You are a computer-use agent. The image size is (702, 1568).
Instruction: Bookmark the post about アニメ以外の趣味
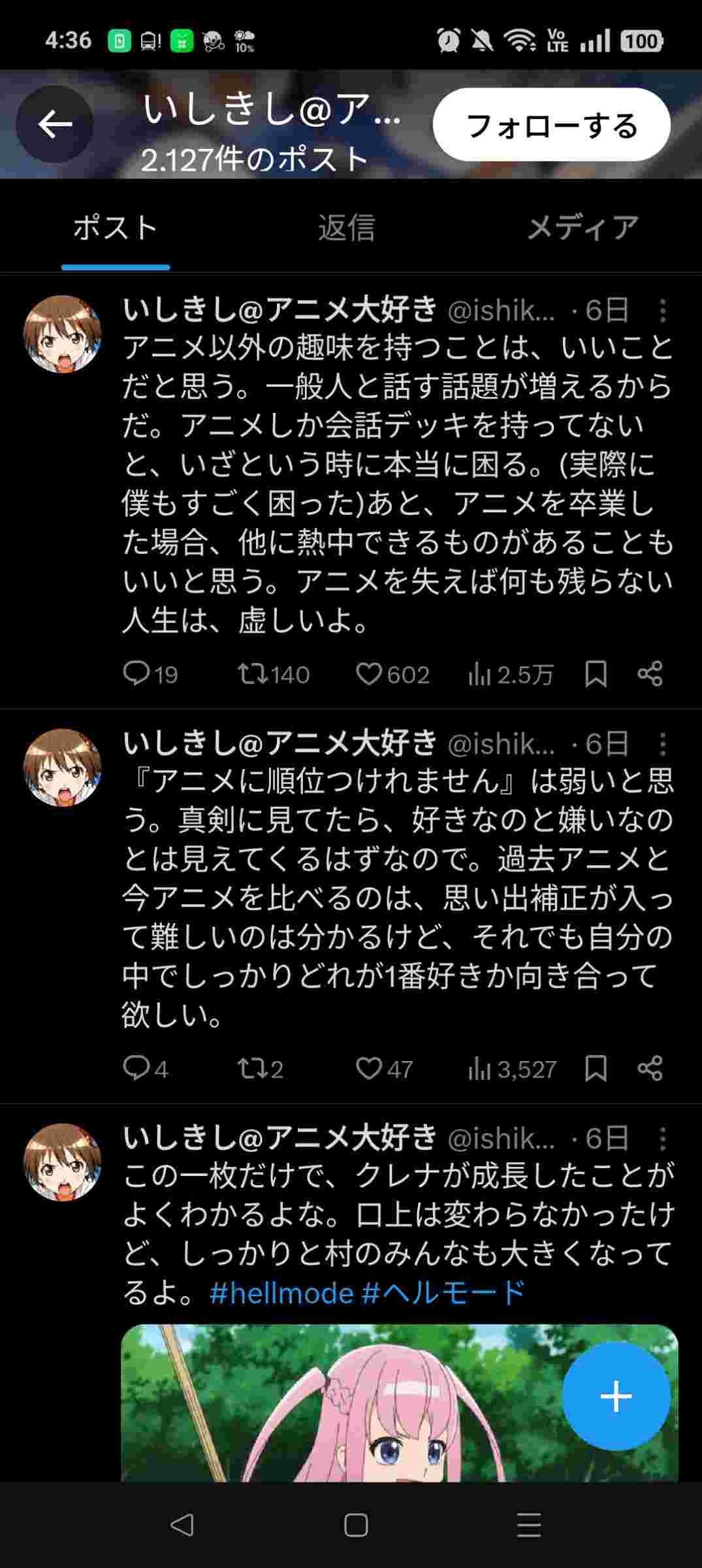click(596, 674)
